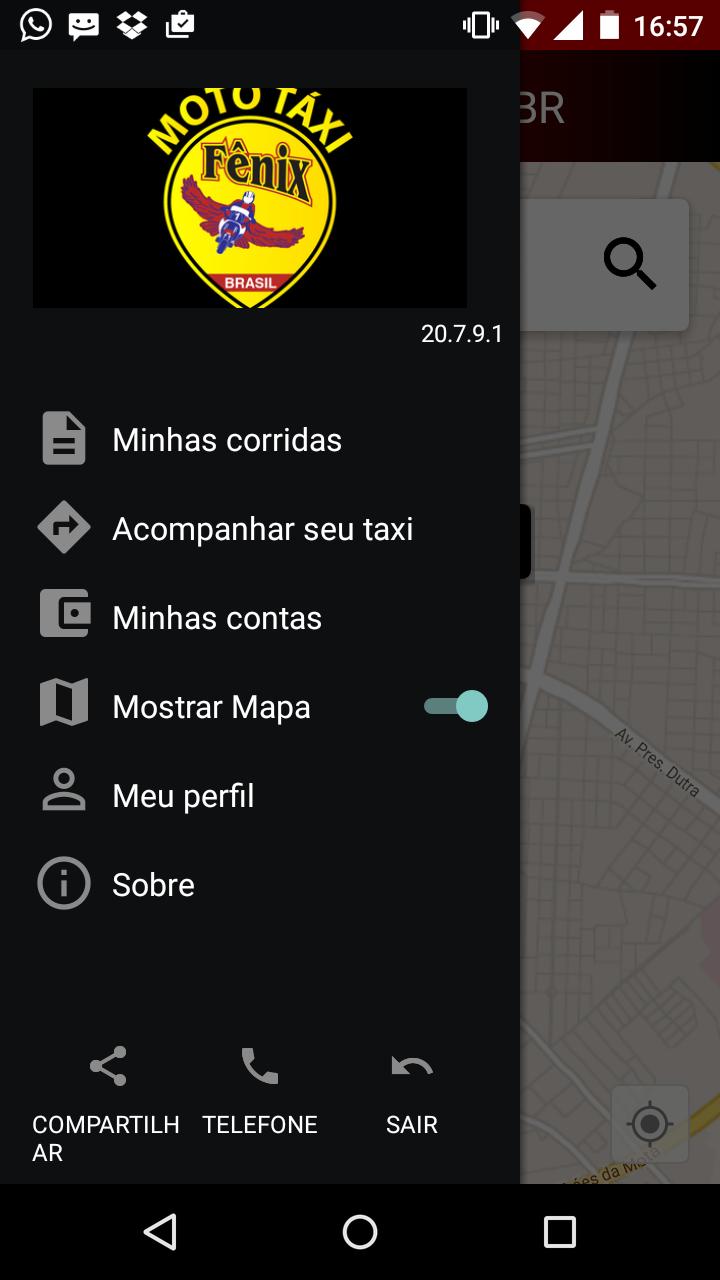Click the Mostrar Mapa map icon
This screenshot has height=1280, width=720.
(x=63, y=705)
